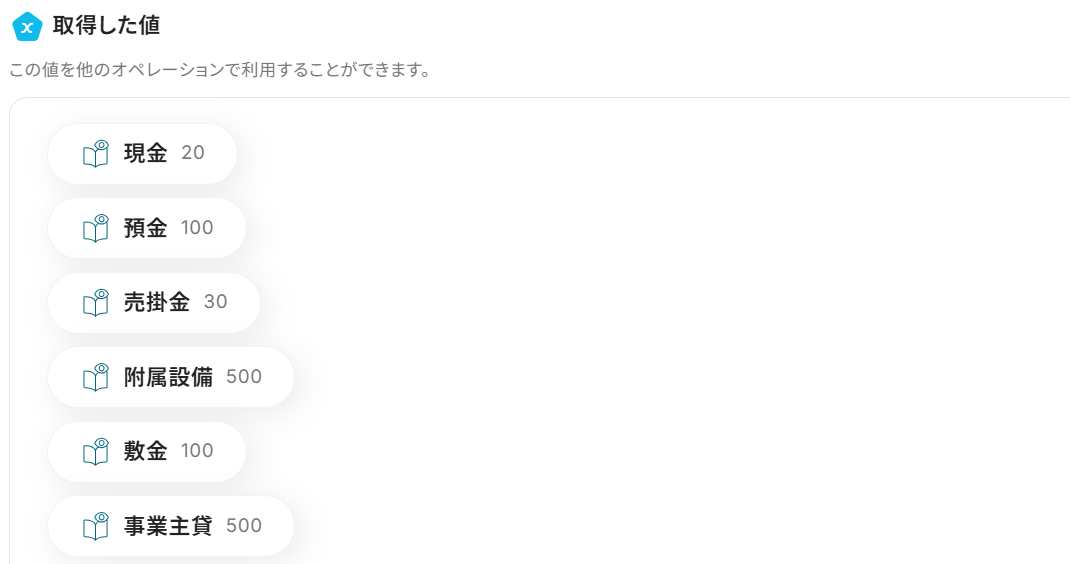Tap the 敷金 value chip

coord(147,451)
